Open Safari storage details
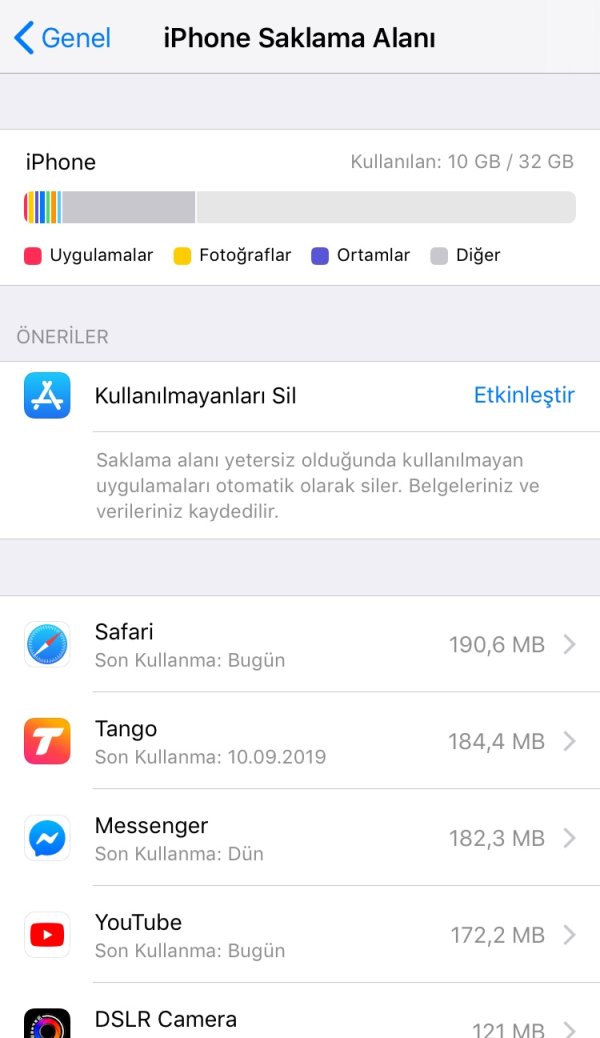 click(300, 645)
